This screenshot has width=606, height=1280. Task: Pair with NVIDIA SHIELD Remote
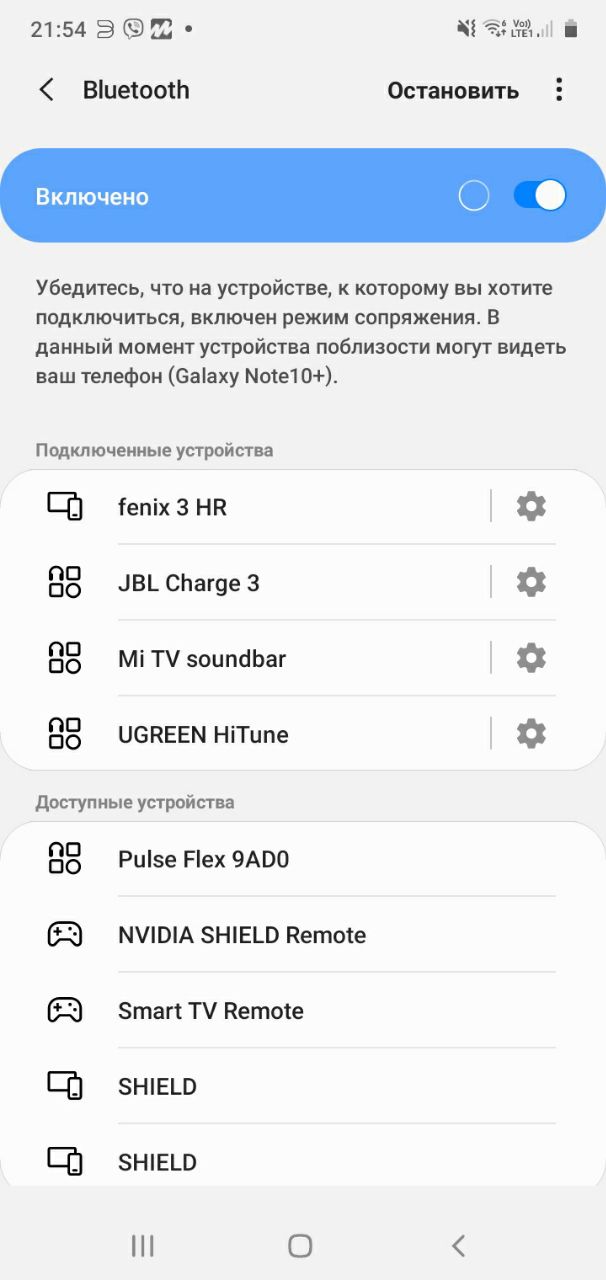(303, 935)
